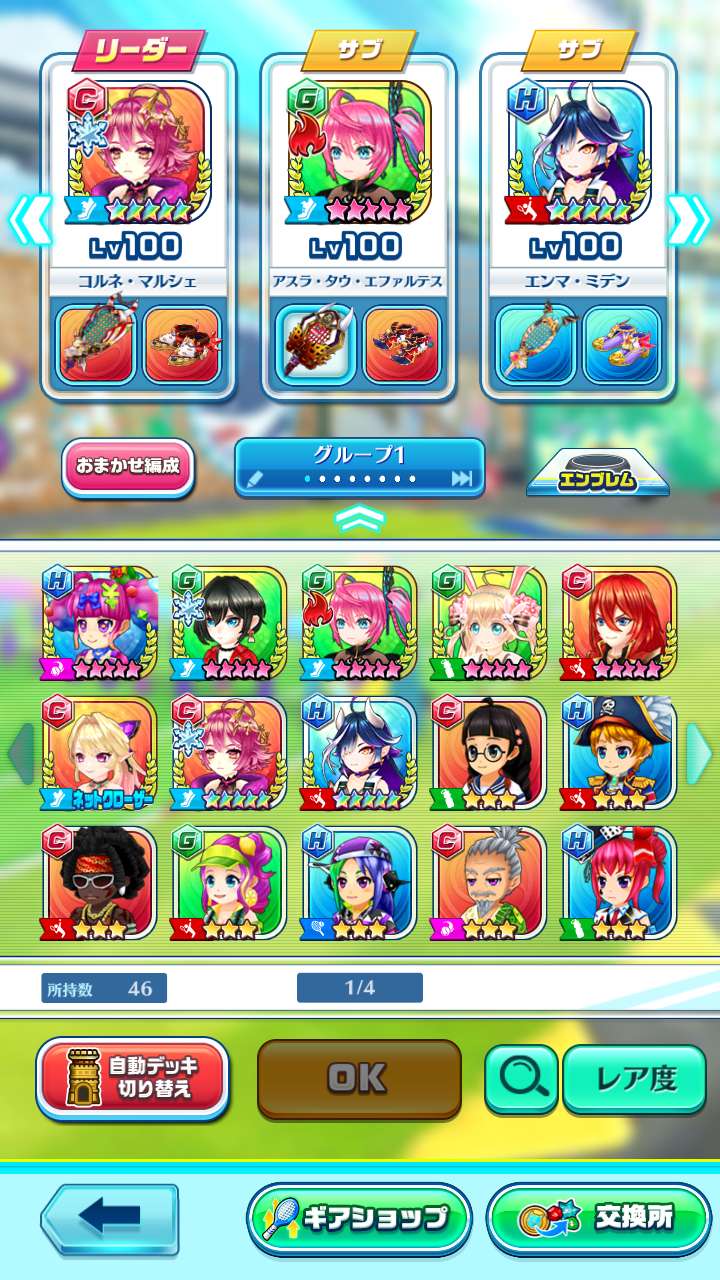This screenshot has width=720, height=1280.
Task: Show previous team with left chevrons
Action: coord(29,220)
